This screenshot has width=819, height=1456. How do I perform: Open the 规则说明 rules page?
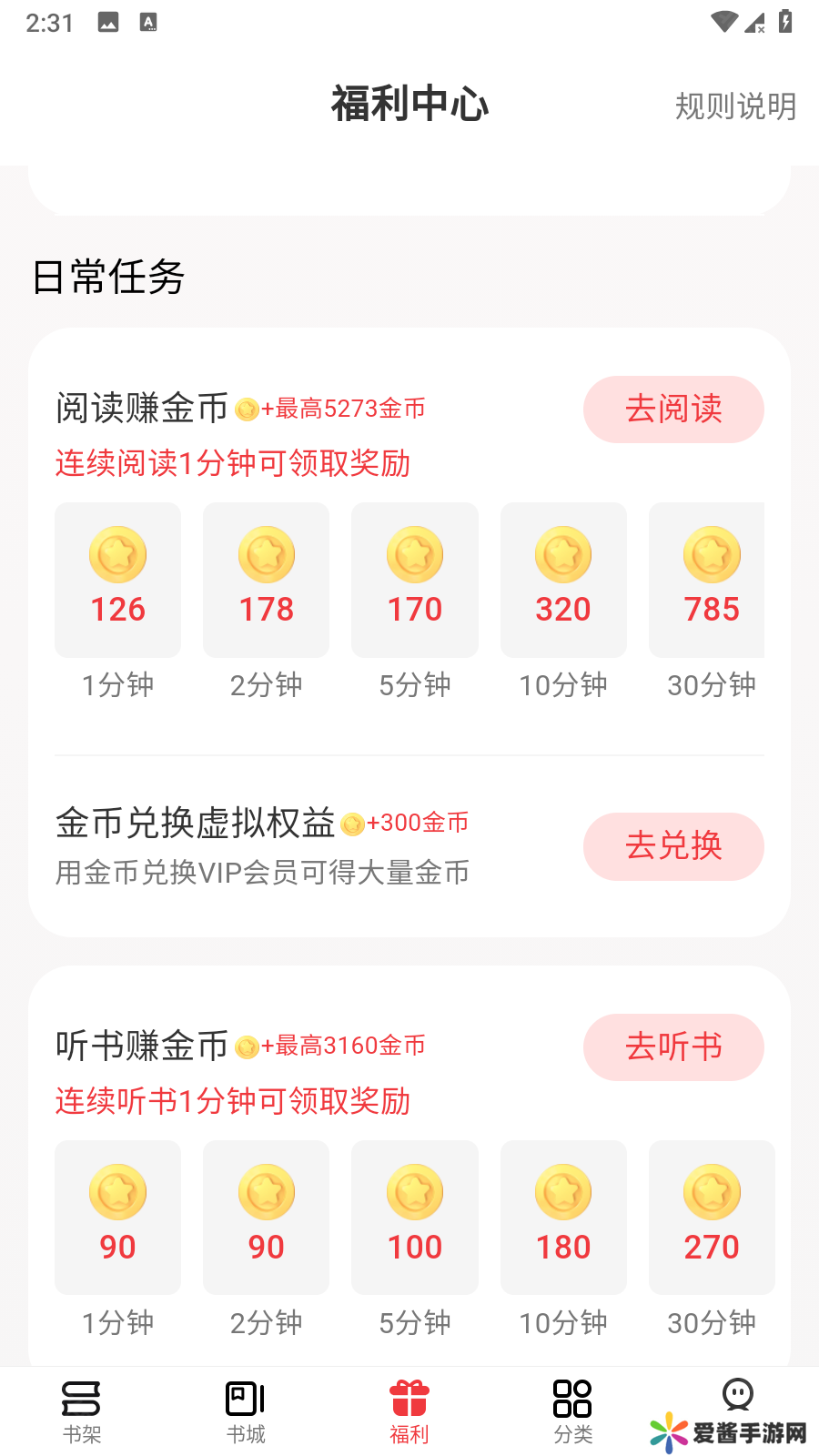pos(735,106)
